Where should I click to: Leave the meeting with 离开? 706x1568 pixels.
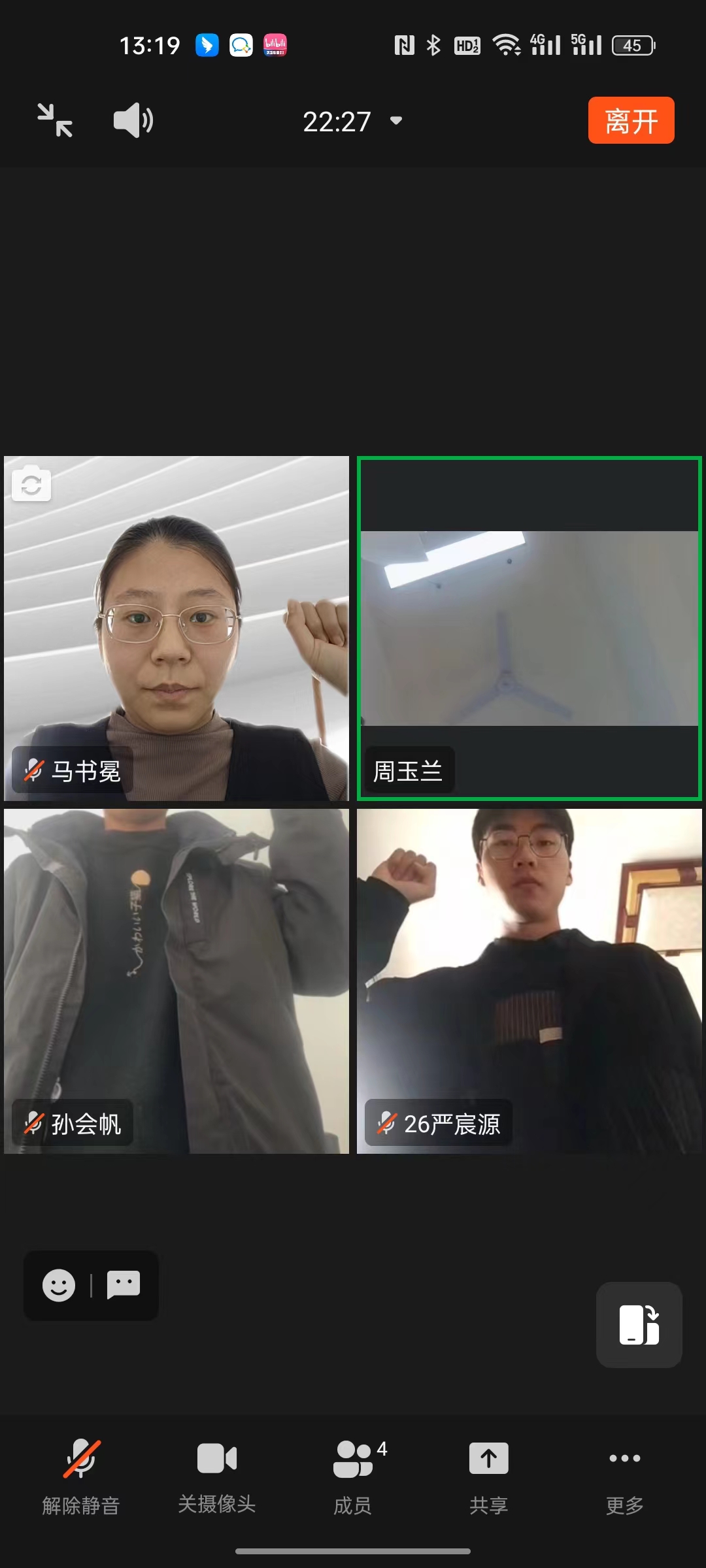pyautogui.click(x=631, y=121)
